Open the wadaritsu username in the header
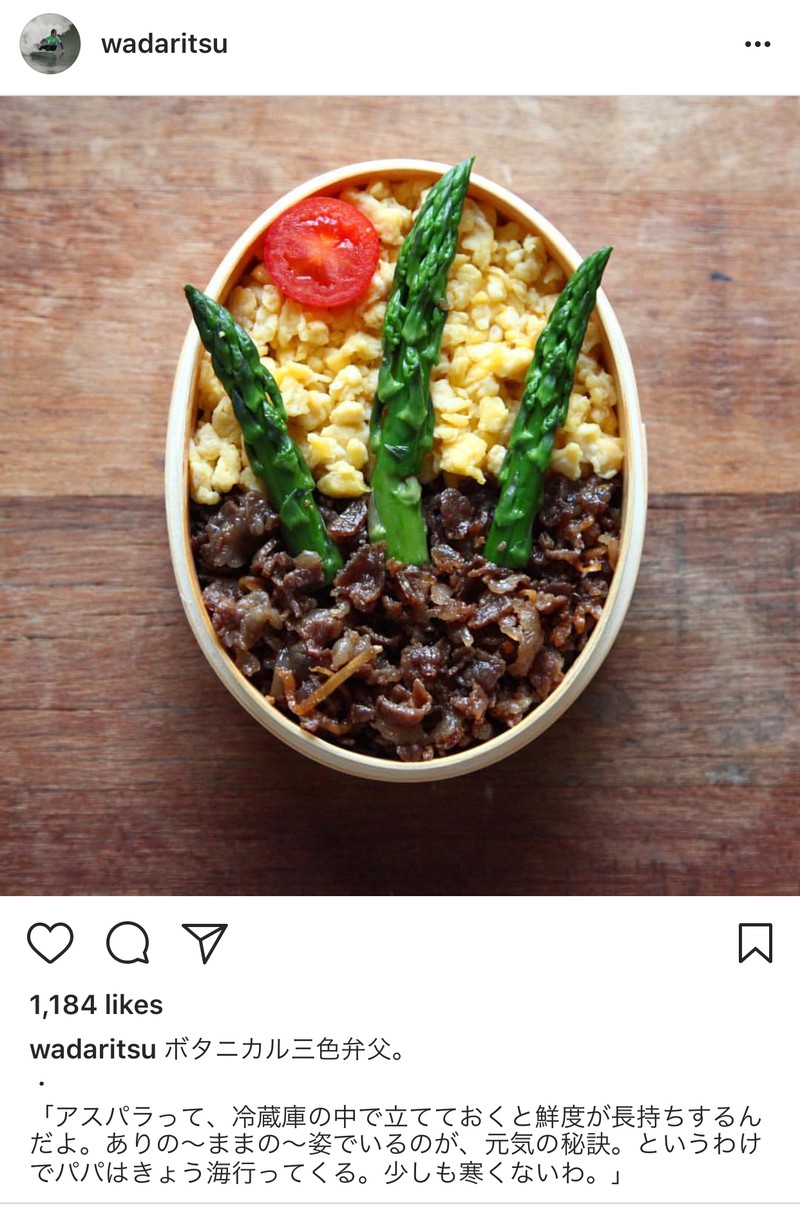Viewport: 800px width, 1206px height. pyautogui.click(x=164, y=44)
